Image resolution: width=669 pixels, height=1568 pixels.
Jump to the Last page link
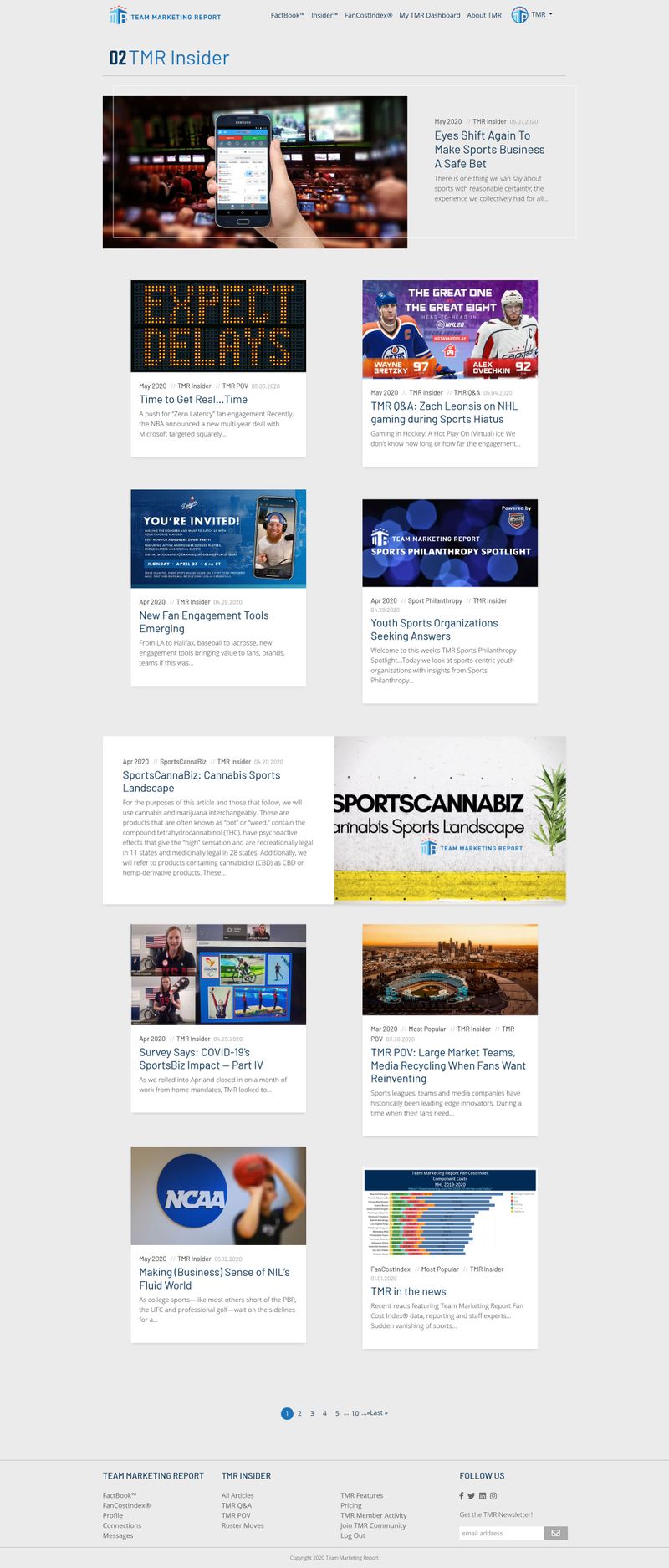[377, 1413]
